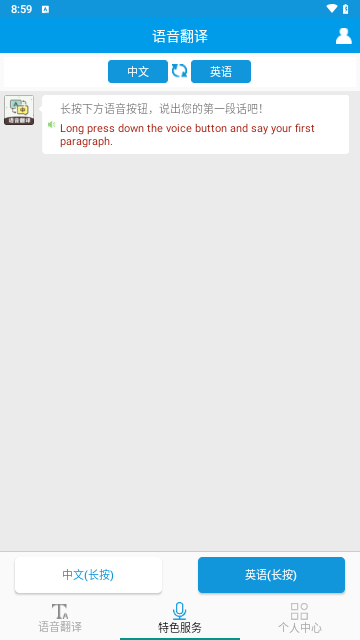Switch to the 语音翻译 tab

pyautogui.click(x=60, y=618)
